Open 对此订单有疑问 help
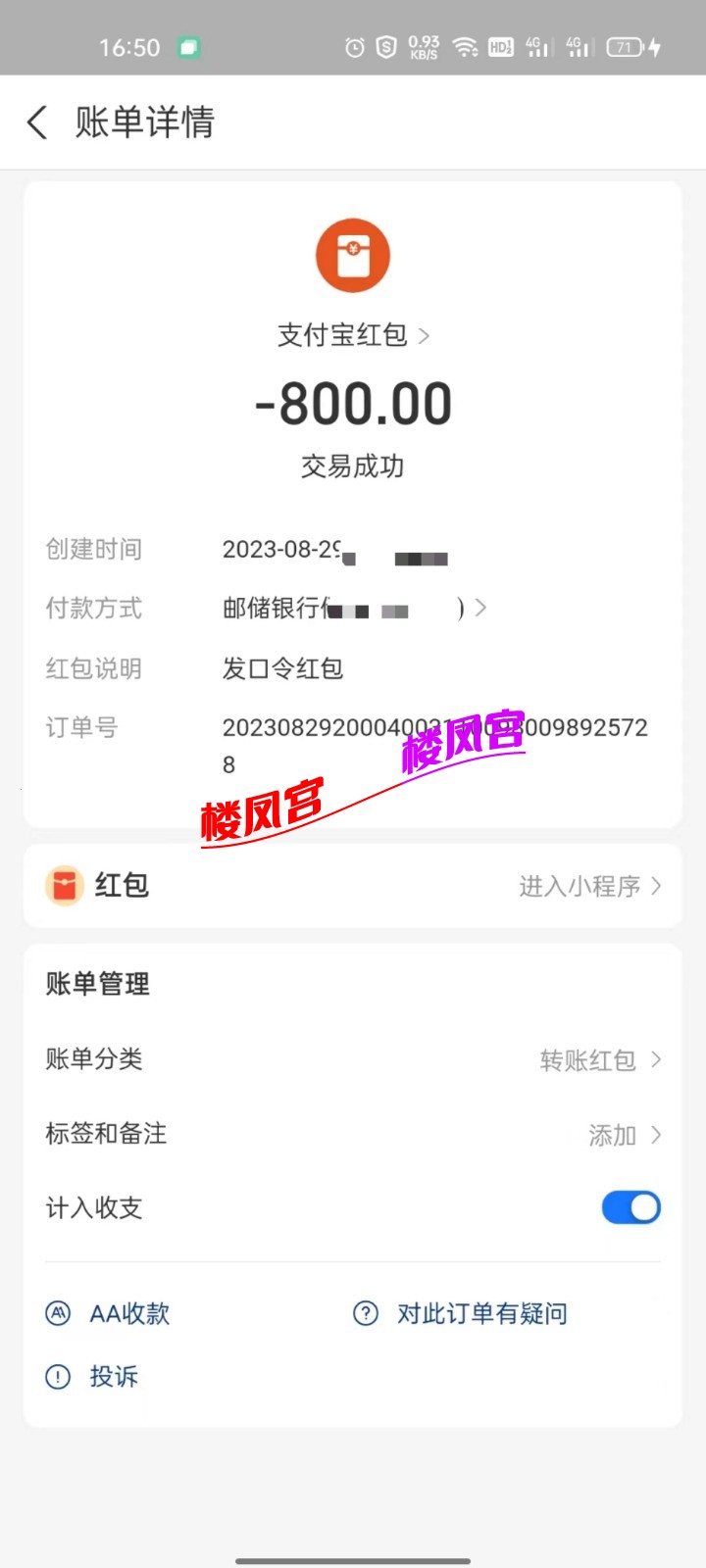 [x=461, y=1313]
